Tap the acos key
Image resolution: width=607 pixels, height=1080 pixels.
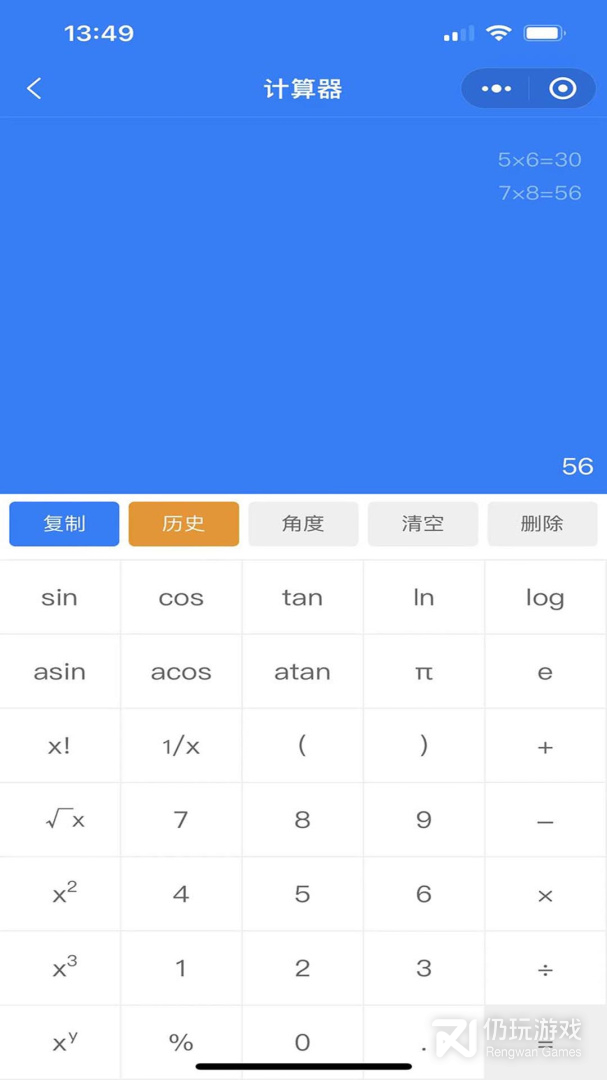(x=181, y=672)
